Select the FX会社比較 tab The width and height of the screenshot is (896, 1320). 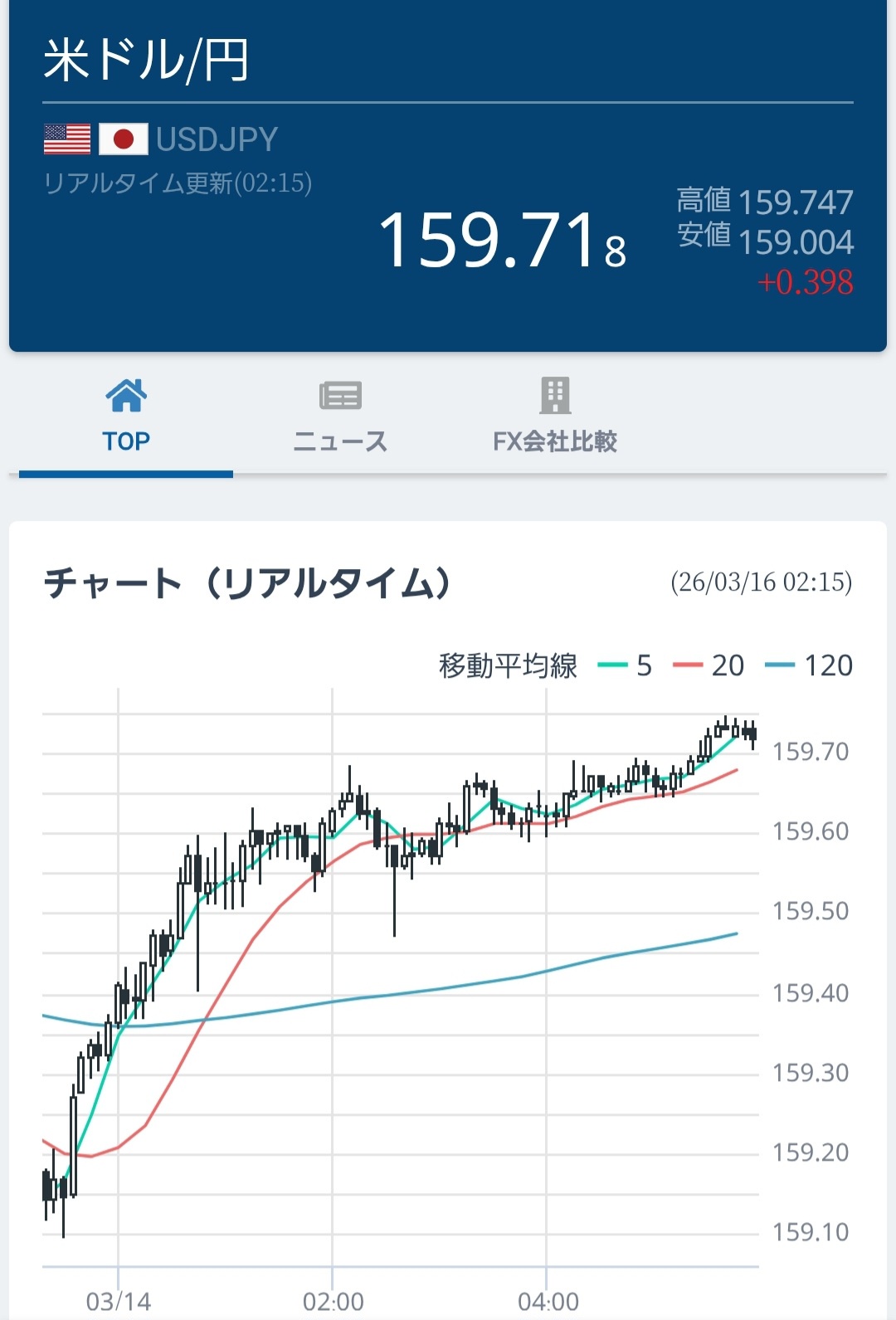[x=555, y=416]
